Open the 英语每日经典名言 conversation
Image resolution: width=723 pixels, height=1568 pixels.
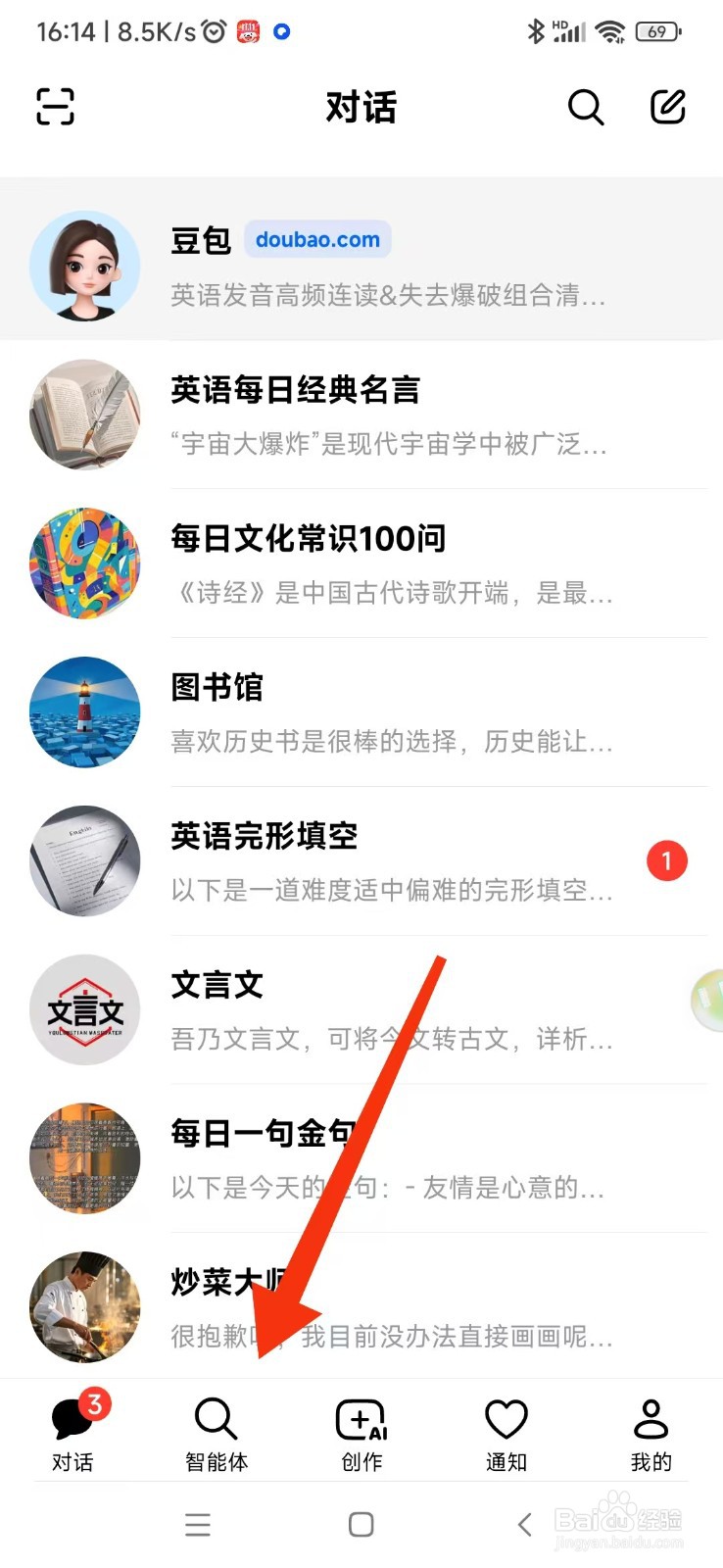pos(361,415)
